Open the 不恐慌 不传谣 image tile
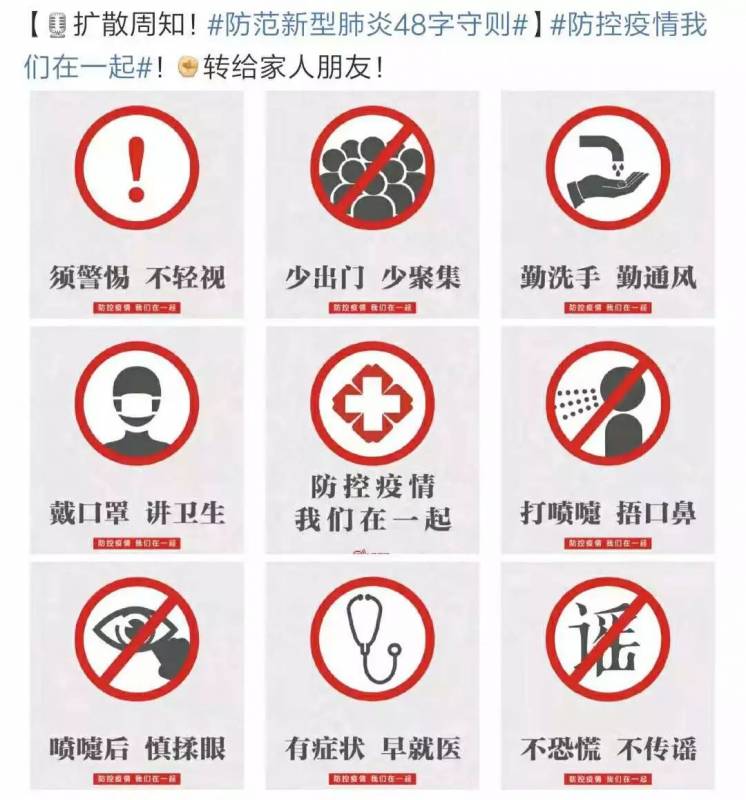The image size is (746, 800). pos(607,676)
